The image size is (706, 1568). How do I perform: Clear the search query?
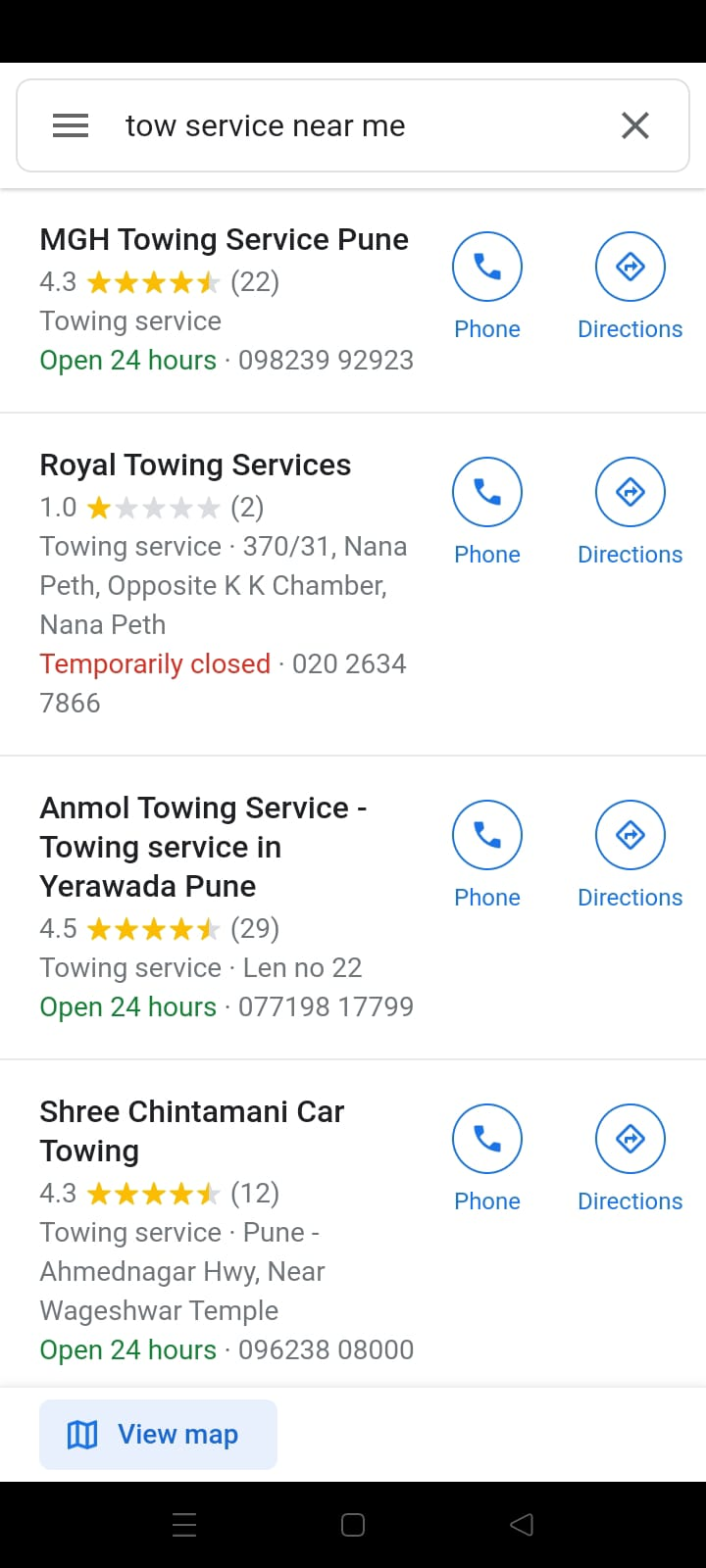pos(635,125)
